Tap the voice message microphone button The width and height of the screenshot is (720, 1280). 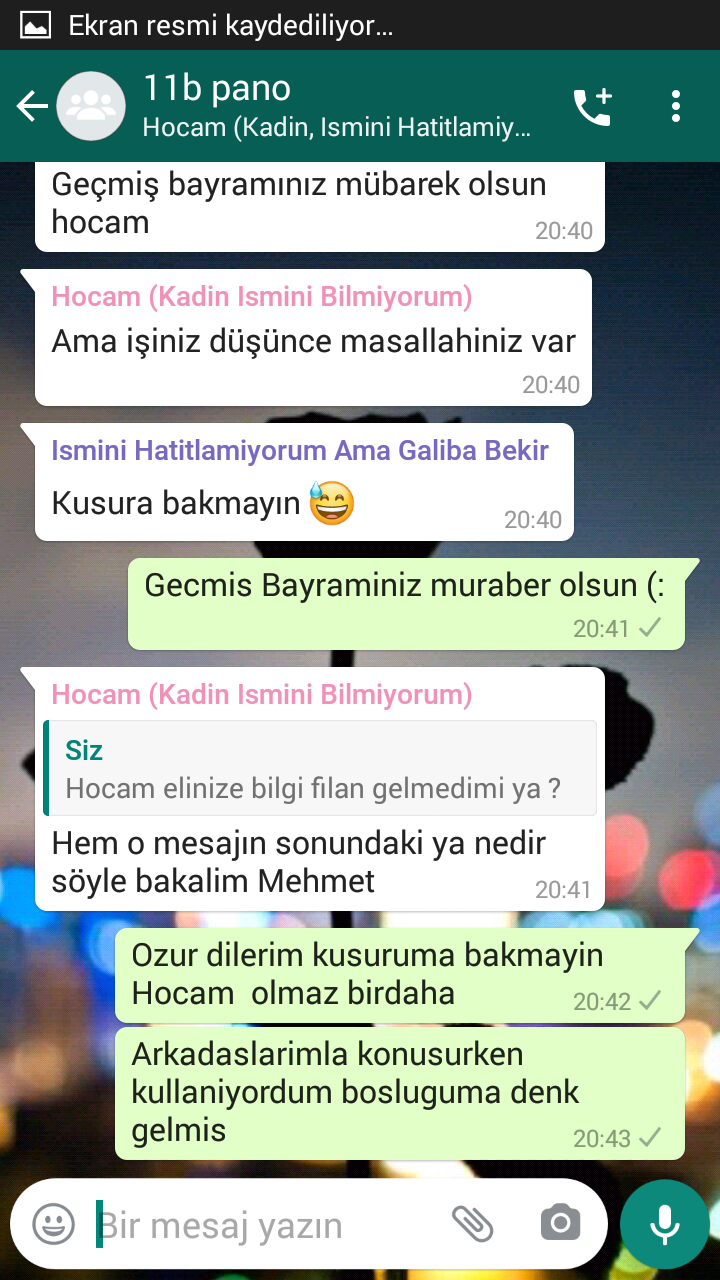[664, 1225]
